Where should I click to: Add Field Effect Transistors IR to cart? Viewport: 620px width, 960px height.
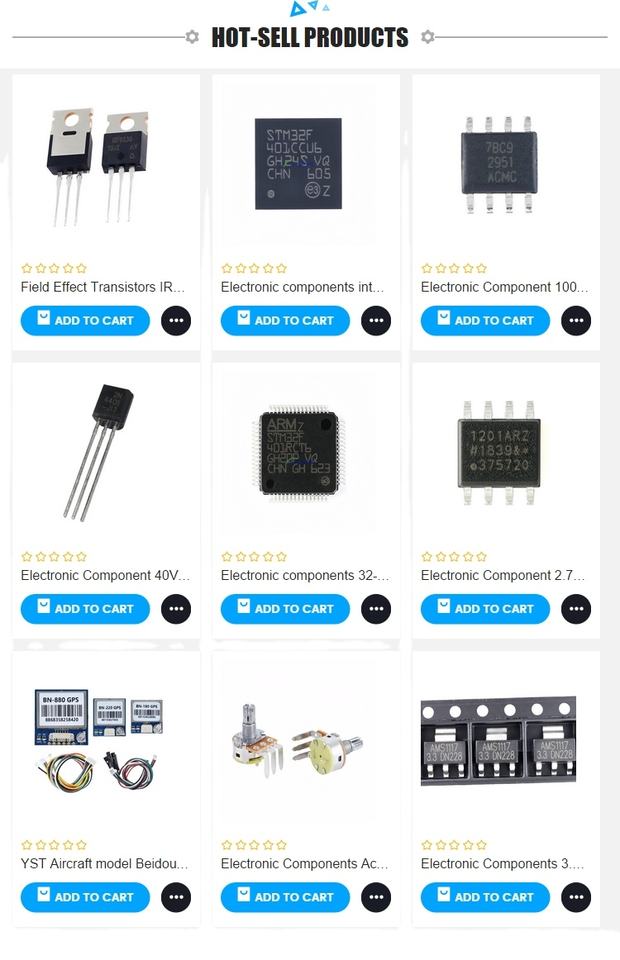[x=85, y=320]
